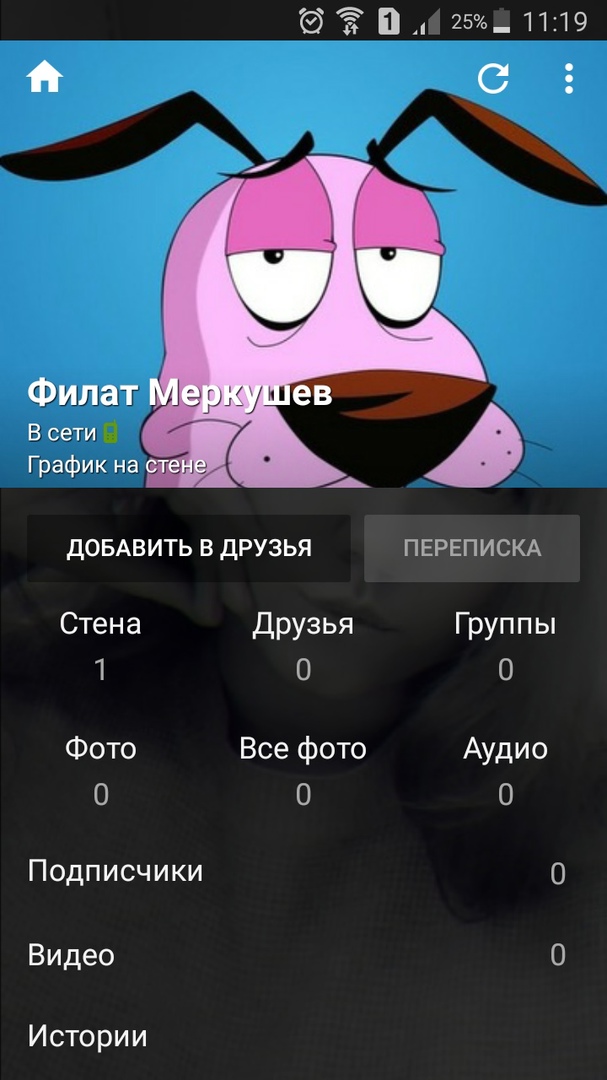Open the Группы section
The image size is (607, 1080).
[x=505, y=645]
